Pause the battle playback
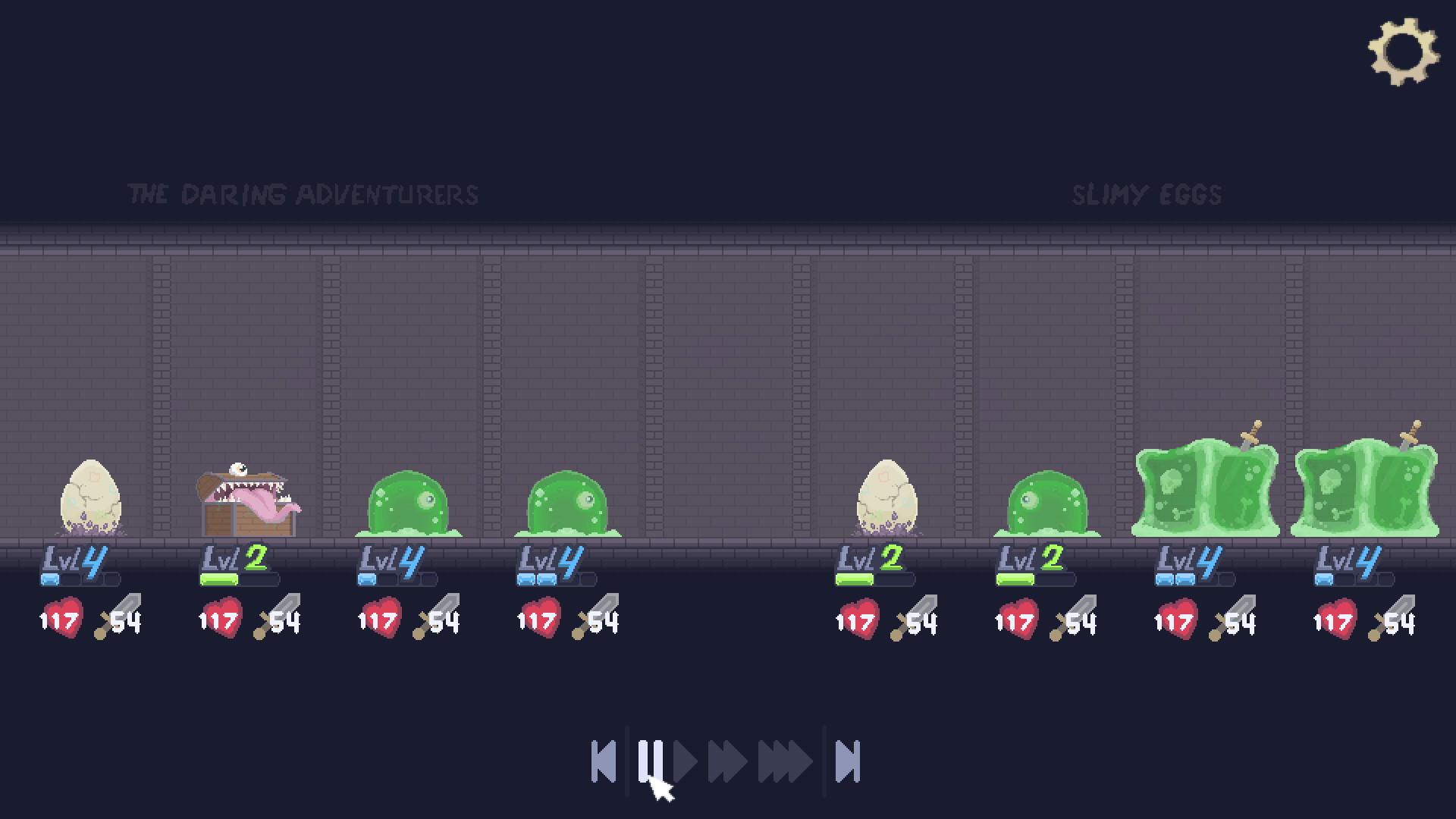The height and width of the screenshot is (819, 1456). (650, 761)
